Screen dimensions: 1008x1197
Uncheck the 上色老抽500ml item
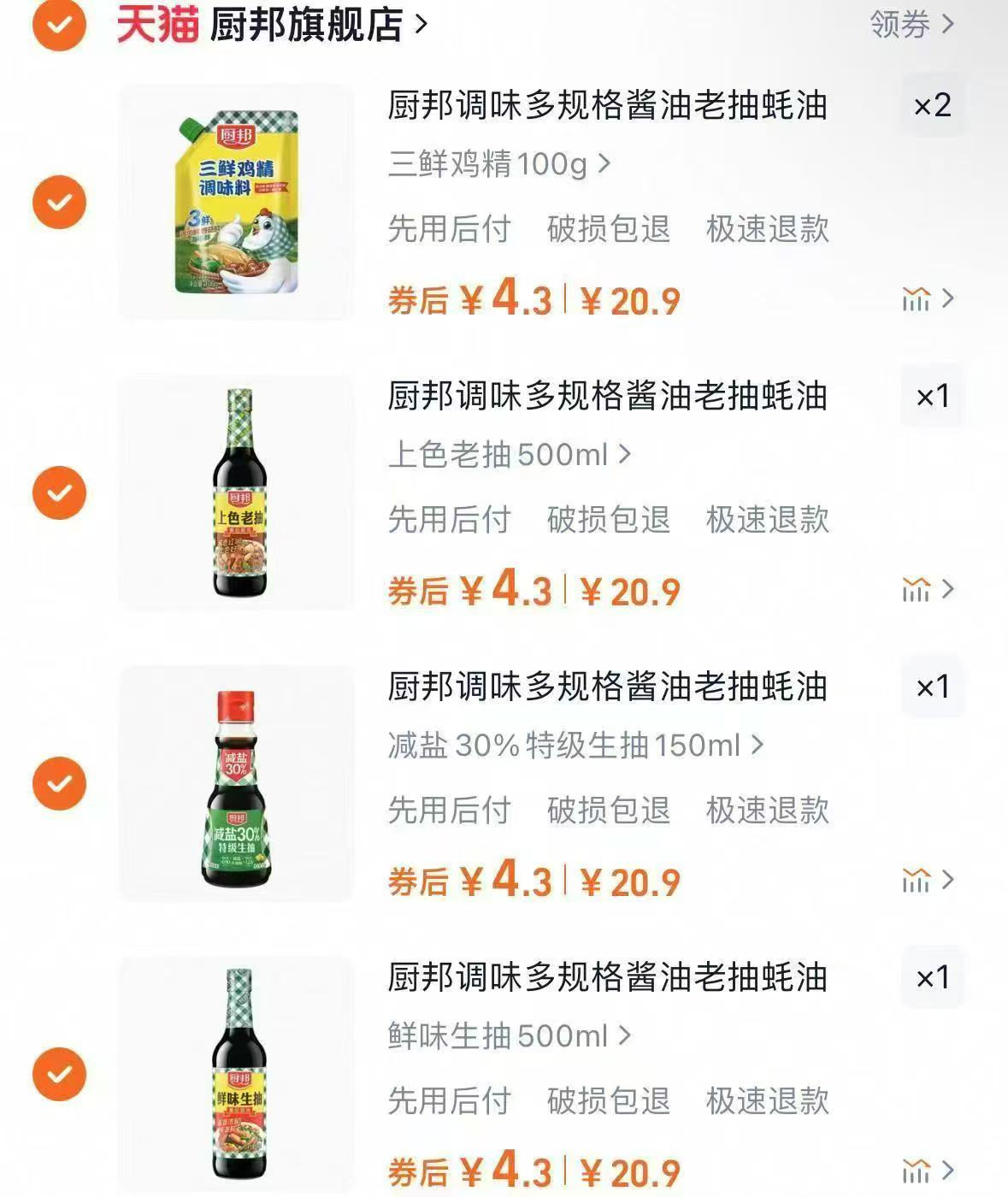[x=57, y=490]
